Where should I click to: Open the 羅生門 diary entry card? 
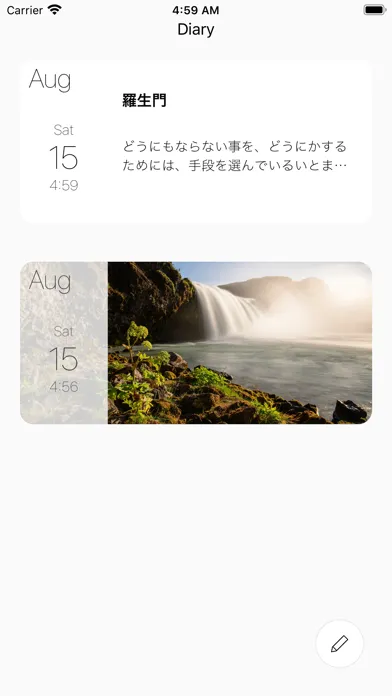click(x=196, y=141)
